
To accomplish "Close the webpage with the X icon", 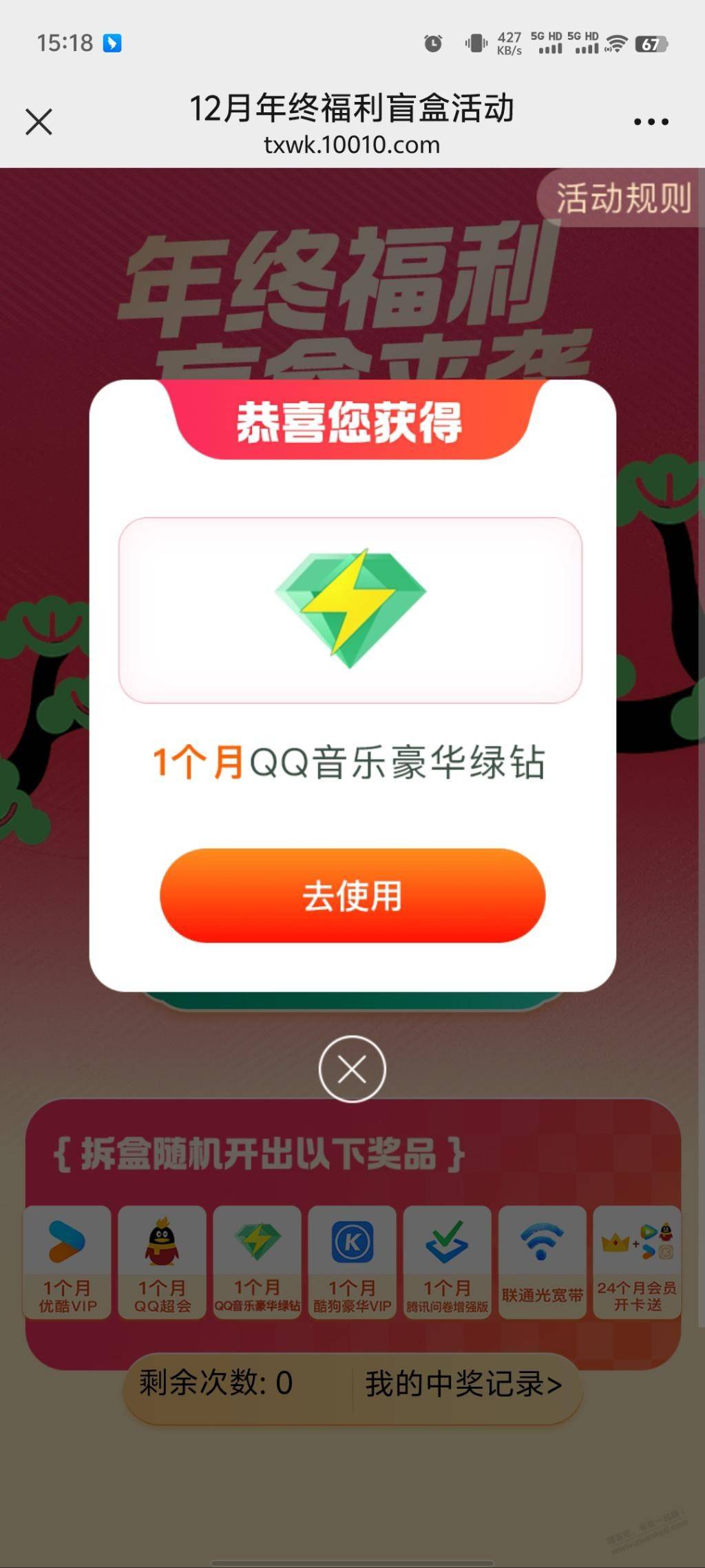I will [x=39, y=122].
